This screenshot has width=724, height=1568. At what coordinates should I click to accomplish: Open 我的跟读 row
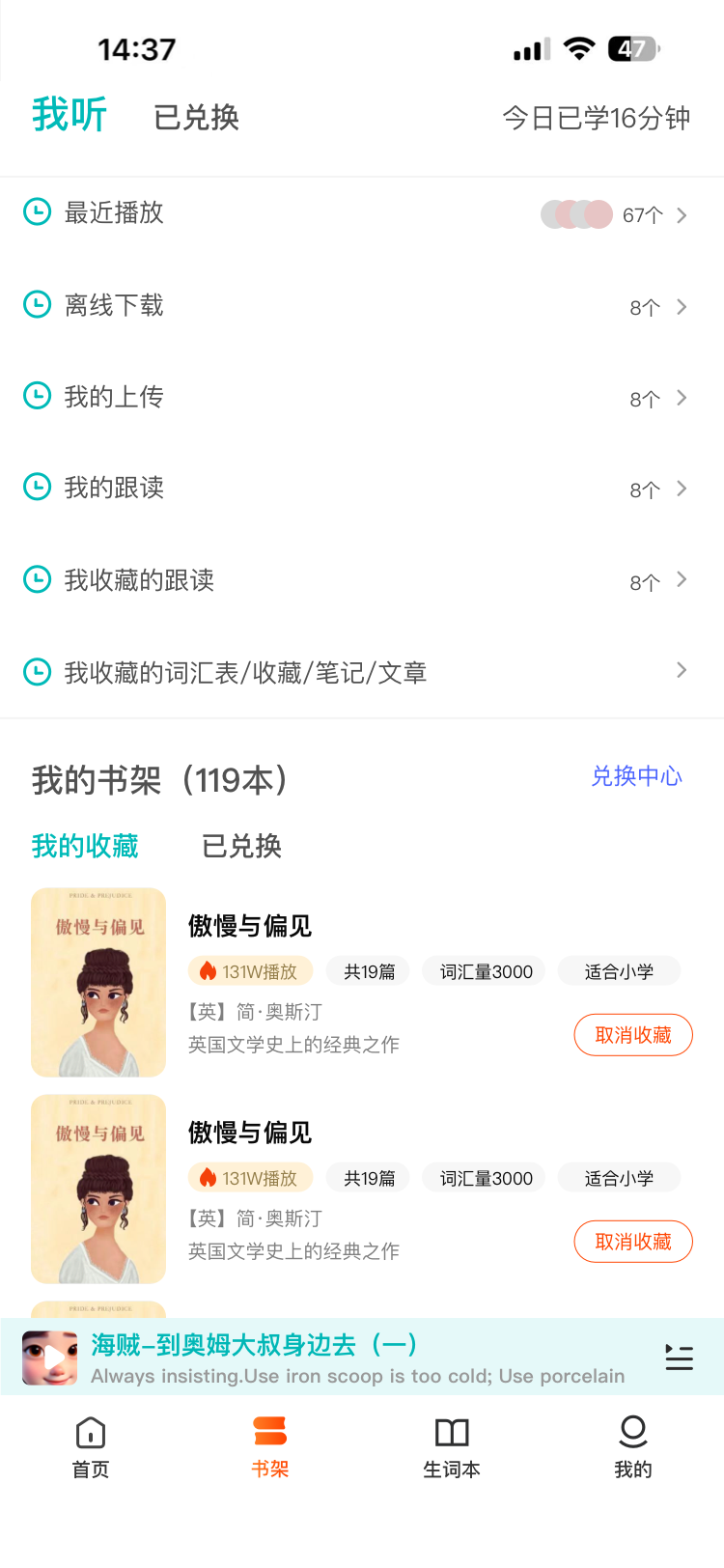pyautogui.click(x=355, y=489)
